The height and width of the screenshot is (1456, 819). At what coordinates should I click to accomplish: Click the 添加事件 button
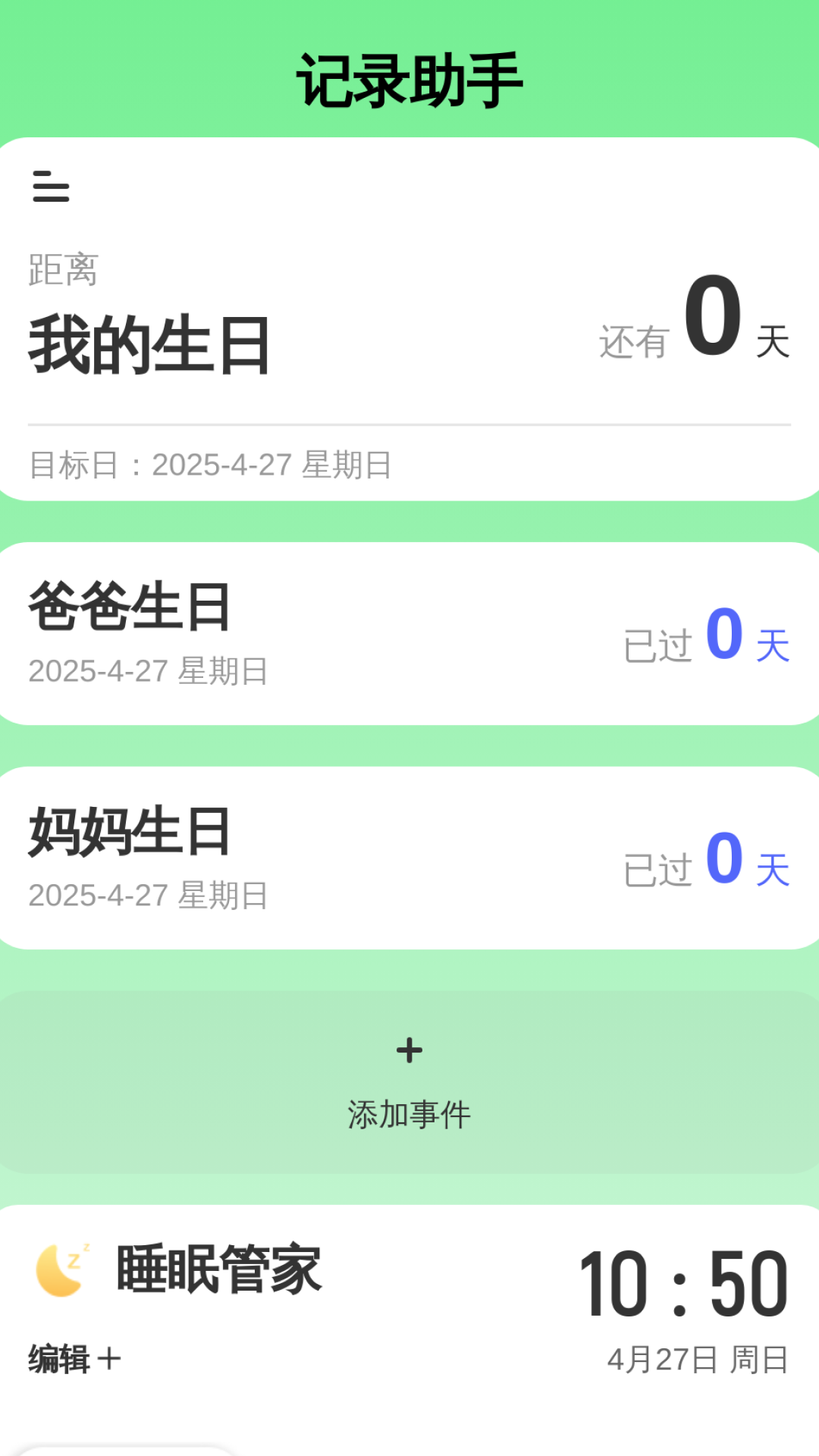(409, 1113)
